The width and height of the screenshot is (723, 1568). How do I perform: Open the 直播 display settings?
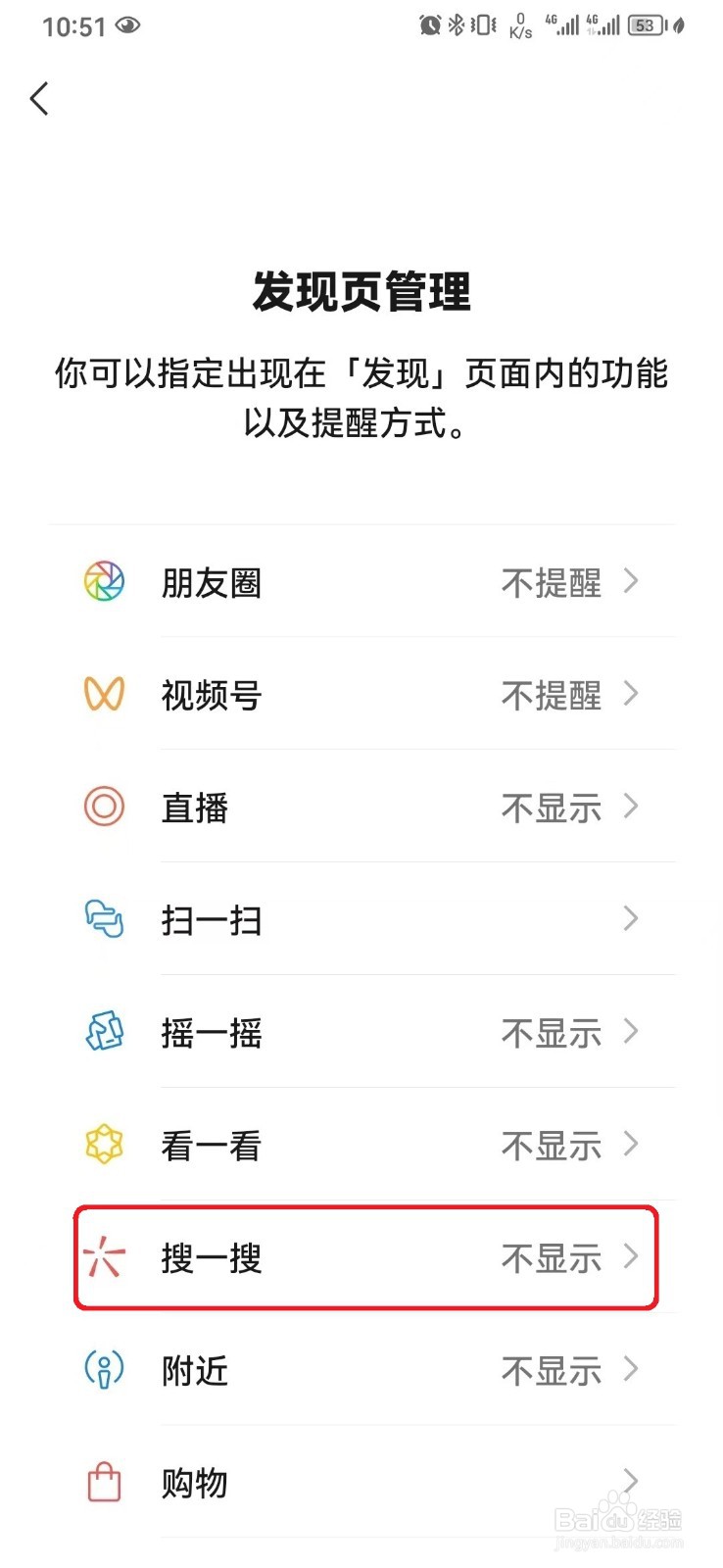click(361, 807)
